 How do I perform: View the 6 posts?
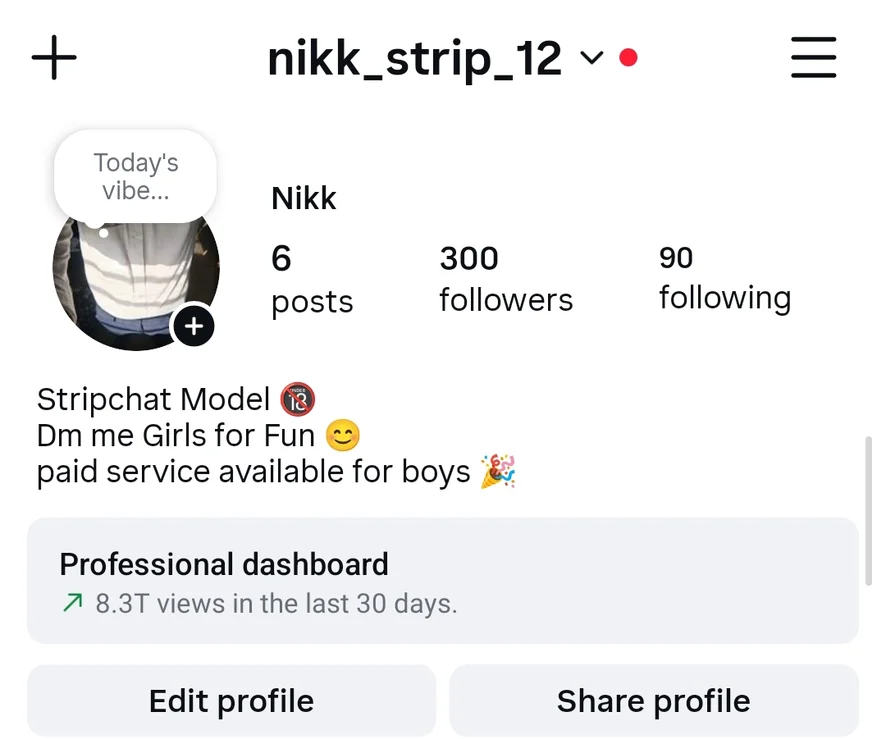(311, 279)
